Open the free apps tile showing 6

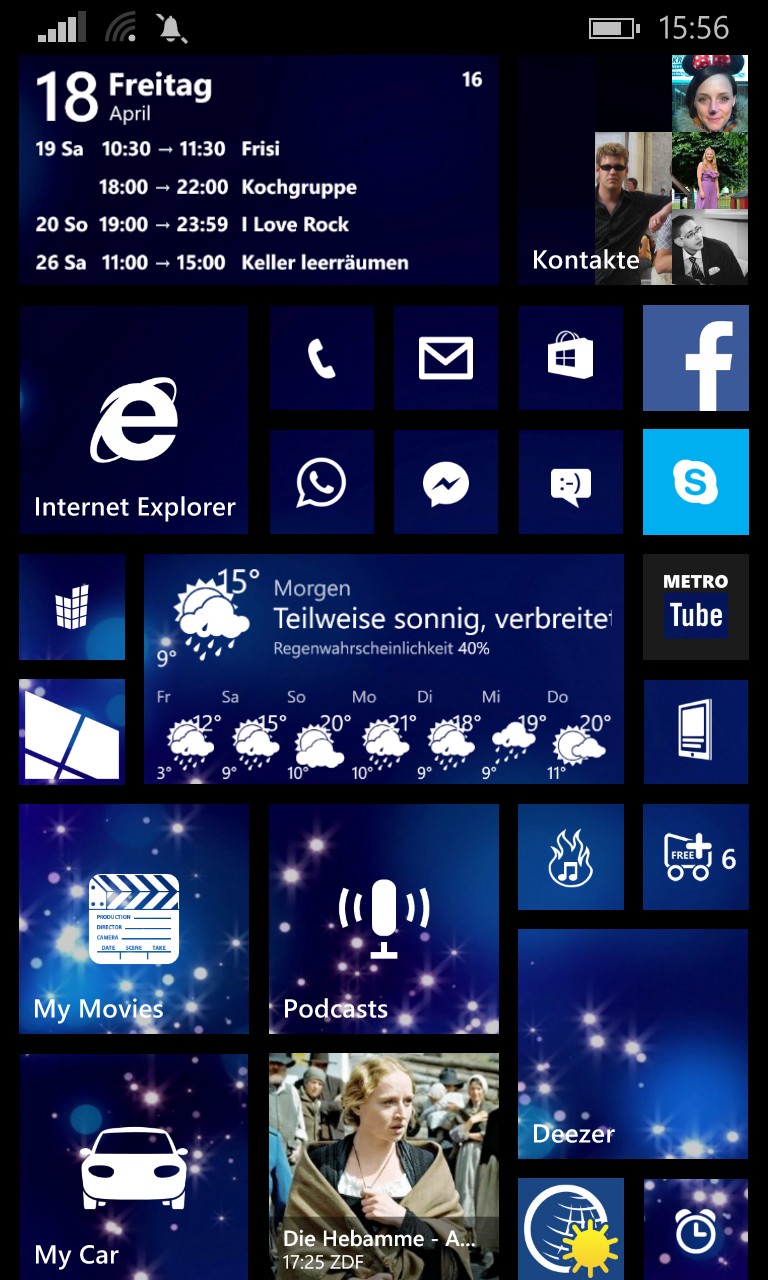click(696, 857)
